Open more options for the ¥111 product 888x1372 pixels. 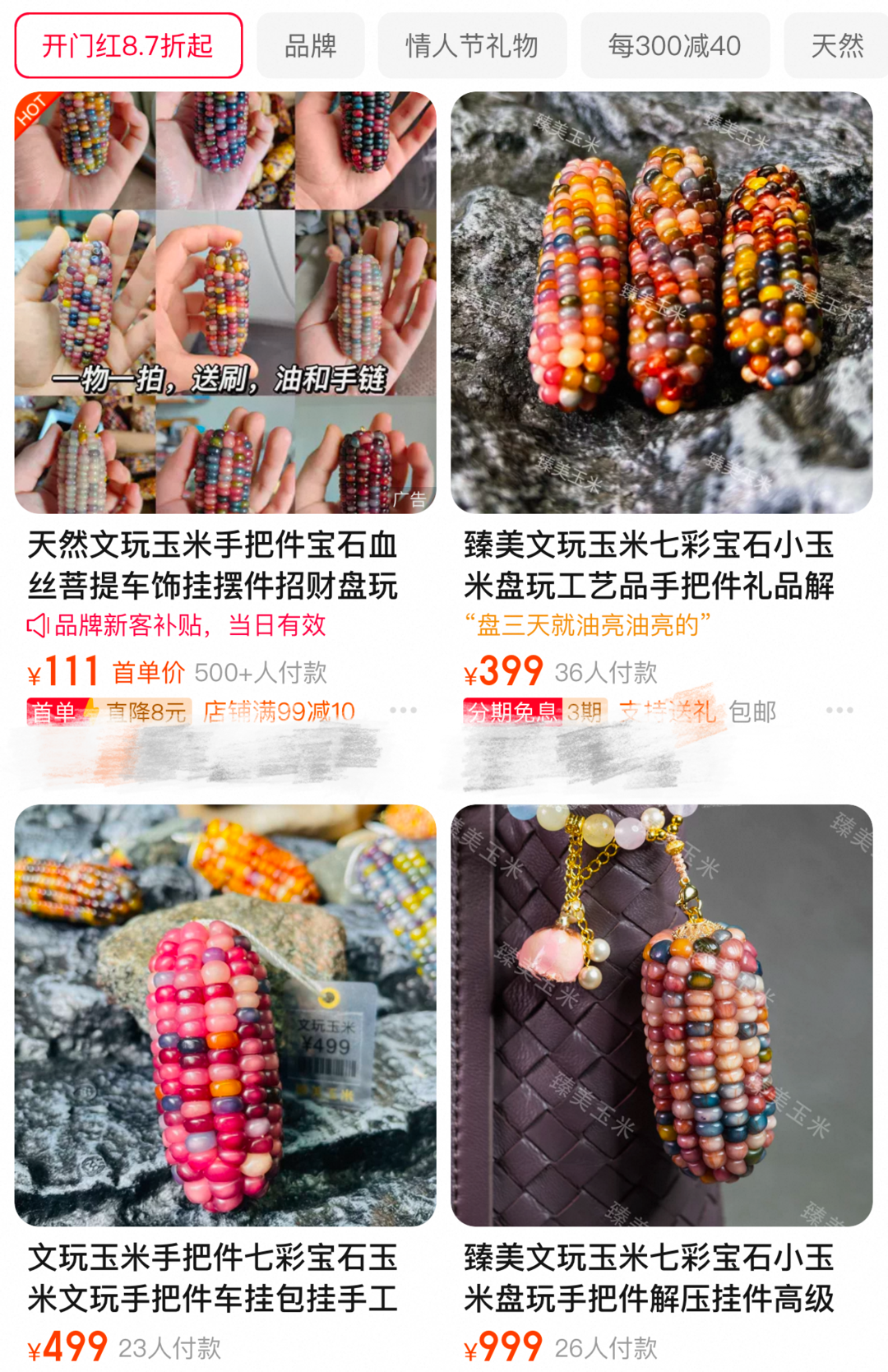(403, 710)
